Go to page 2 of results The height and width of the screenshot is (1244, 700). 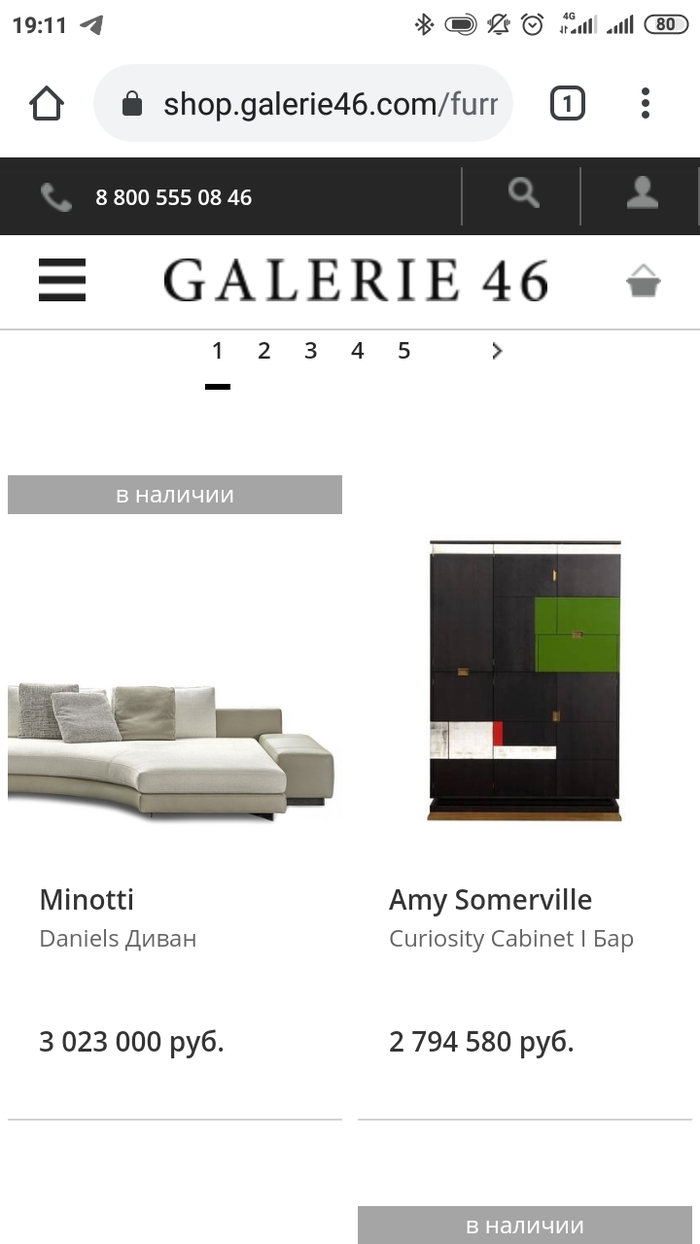(264, 351)
